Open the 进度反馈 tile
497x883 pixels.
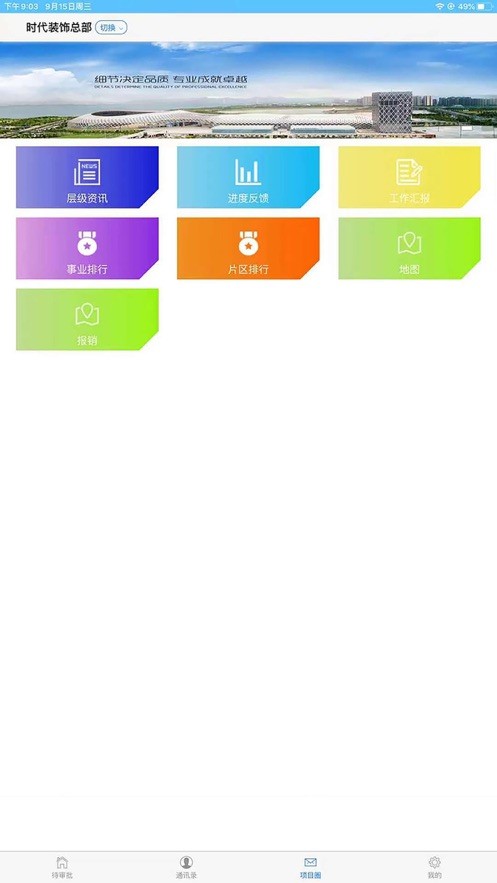point(248,177)
